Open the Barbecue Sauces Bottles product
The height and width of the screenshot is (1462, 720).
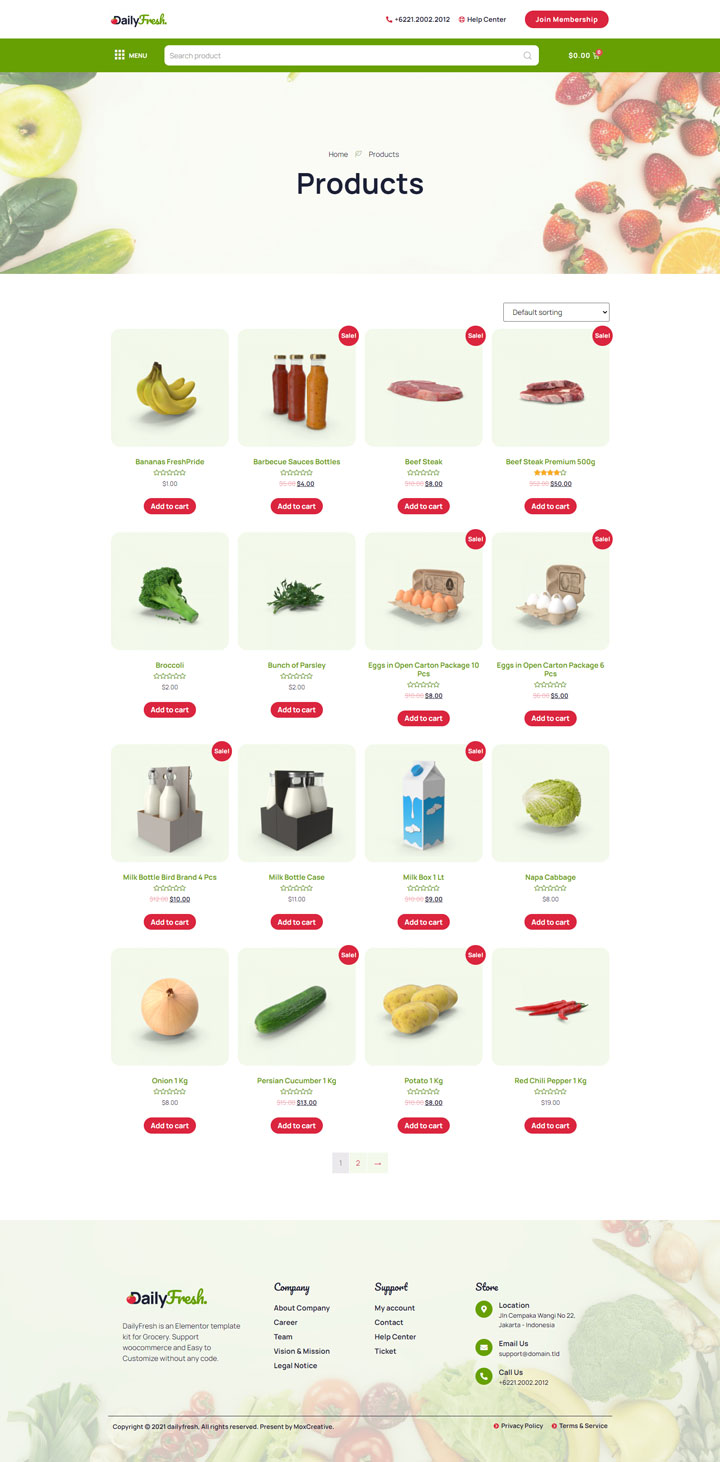[296, 461]
